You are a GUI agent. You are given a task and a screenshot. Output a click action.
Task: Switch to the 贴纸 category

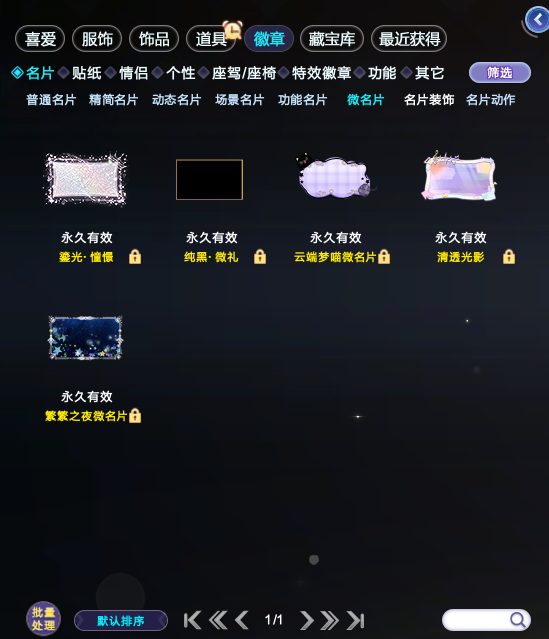(86, 73)
